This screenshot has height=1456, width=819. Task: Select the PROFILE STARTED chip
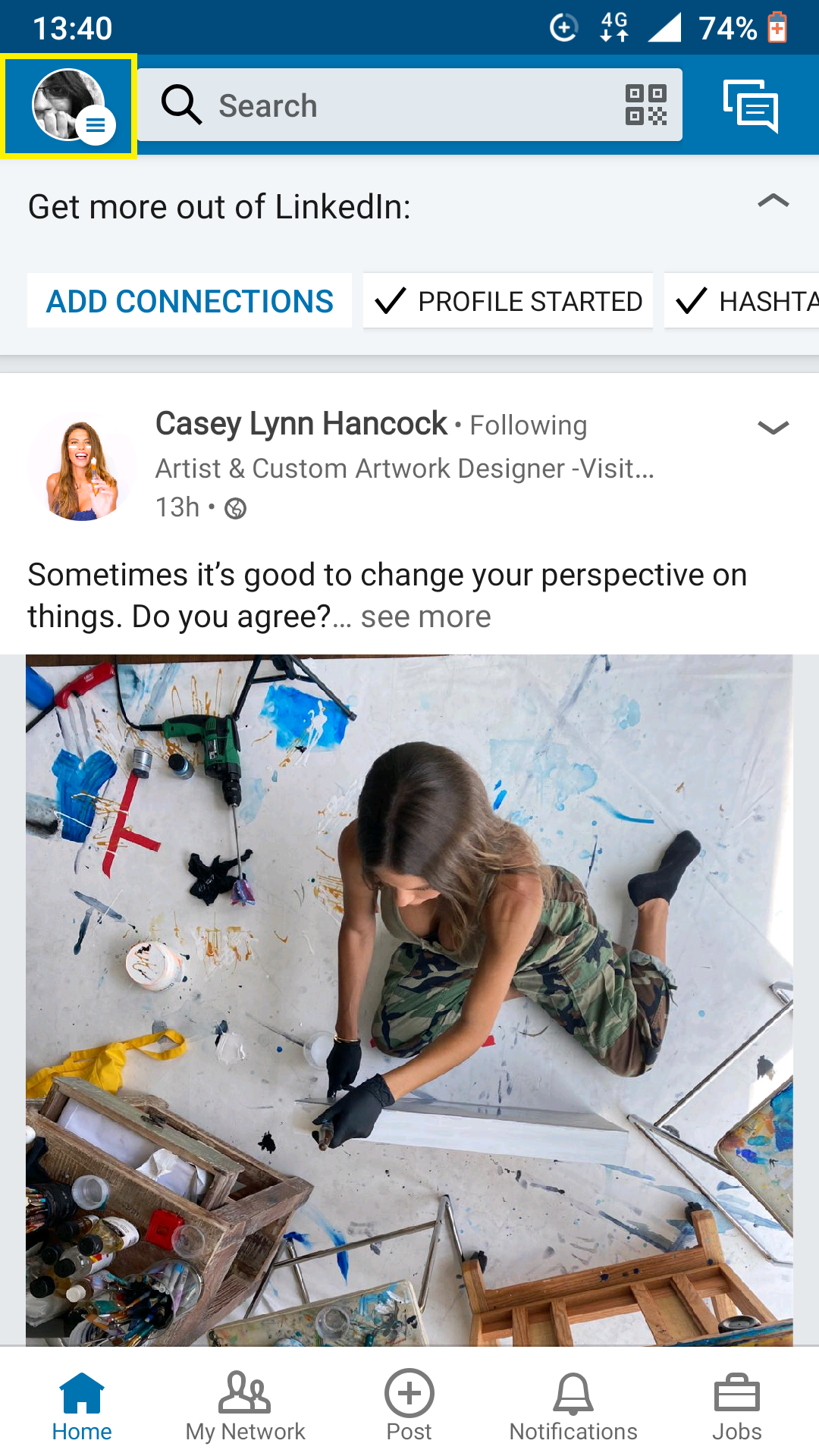coord(508,301)
